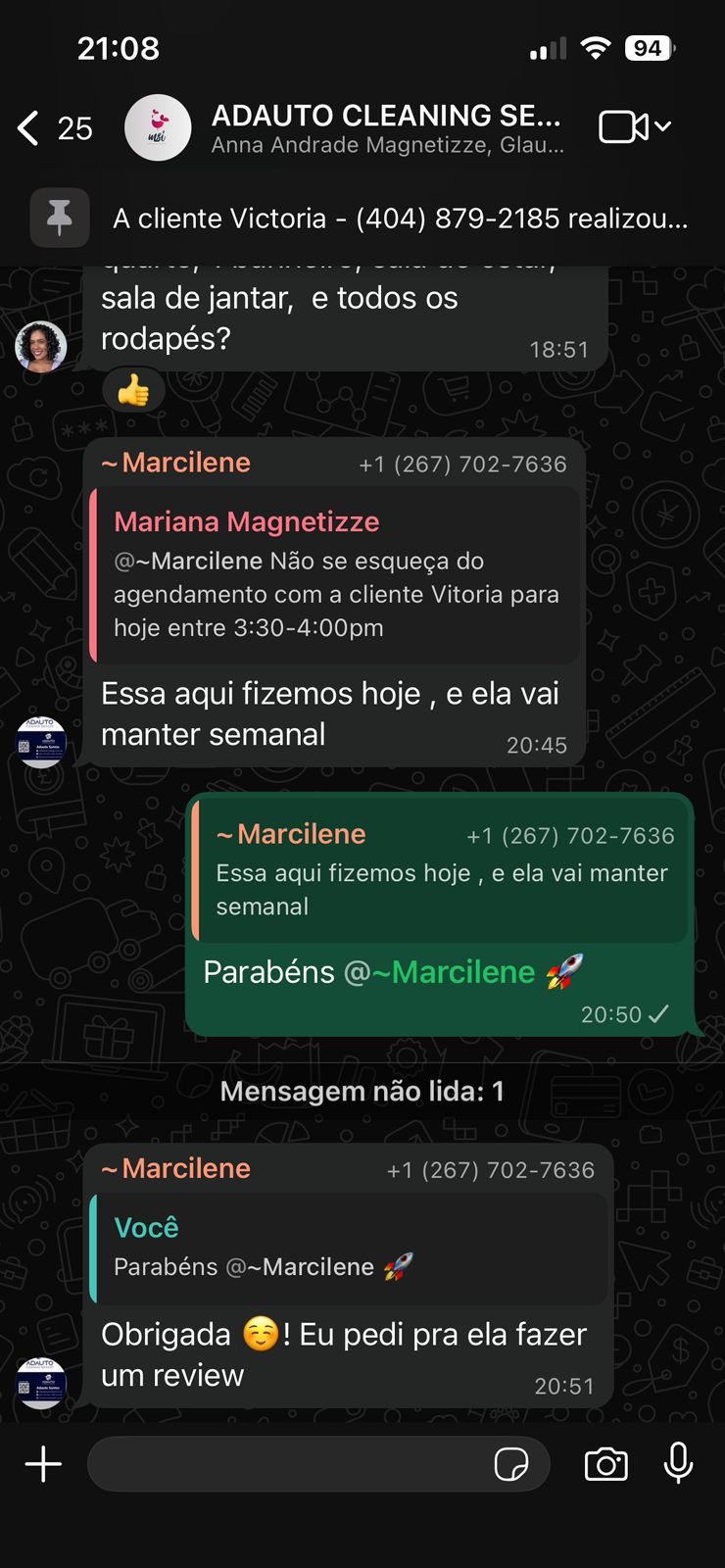Open the camera to send a photo
The image size is (725, 1568).
[606, 1464]
